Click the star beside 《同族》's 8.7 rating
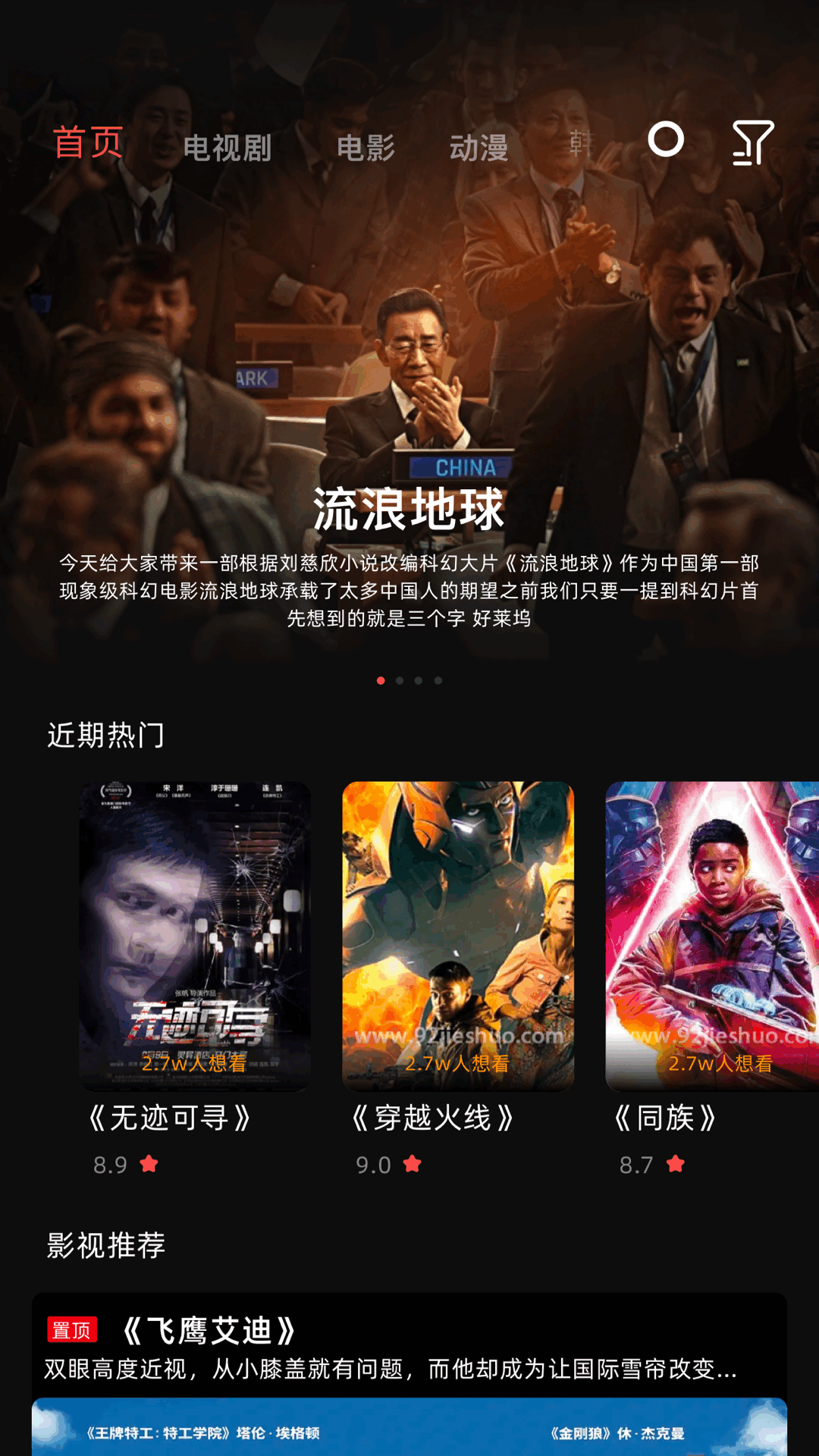Screen dimensions: 819x1456 tap(677, 1163)
